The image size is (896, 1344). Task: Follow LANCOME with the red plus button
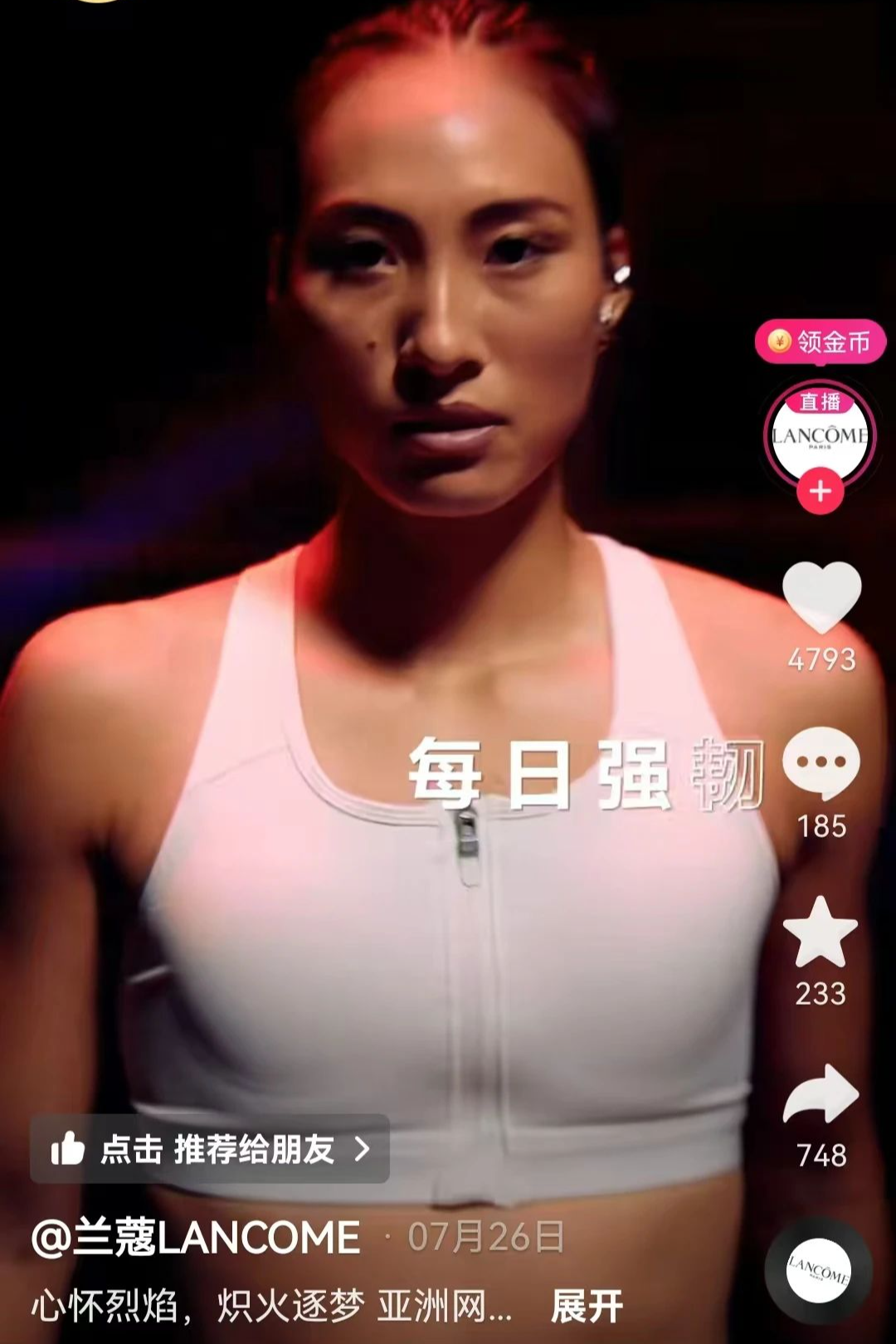point(820,491)
